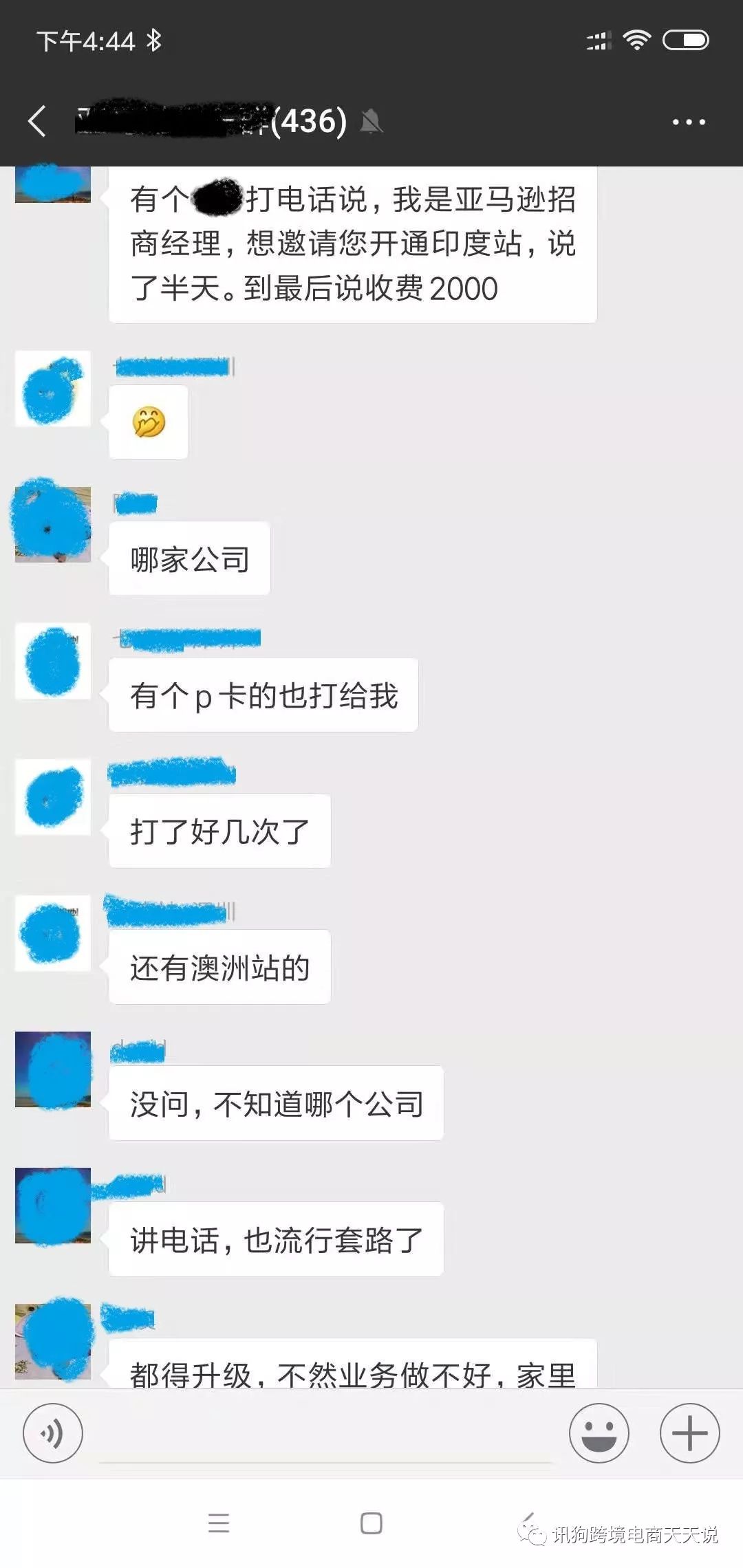This screenshot has width=743, height=1568.
Task: Tap avatar beside 有个p卡的也打给我 message
Action: [53, 661]
